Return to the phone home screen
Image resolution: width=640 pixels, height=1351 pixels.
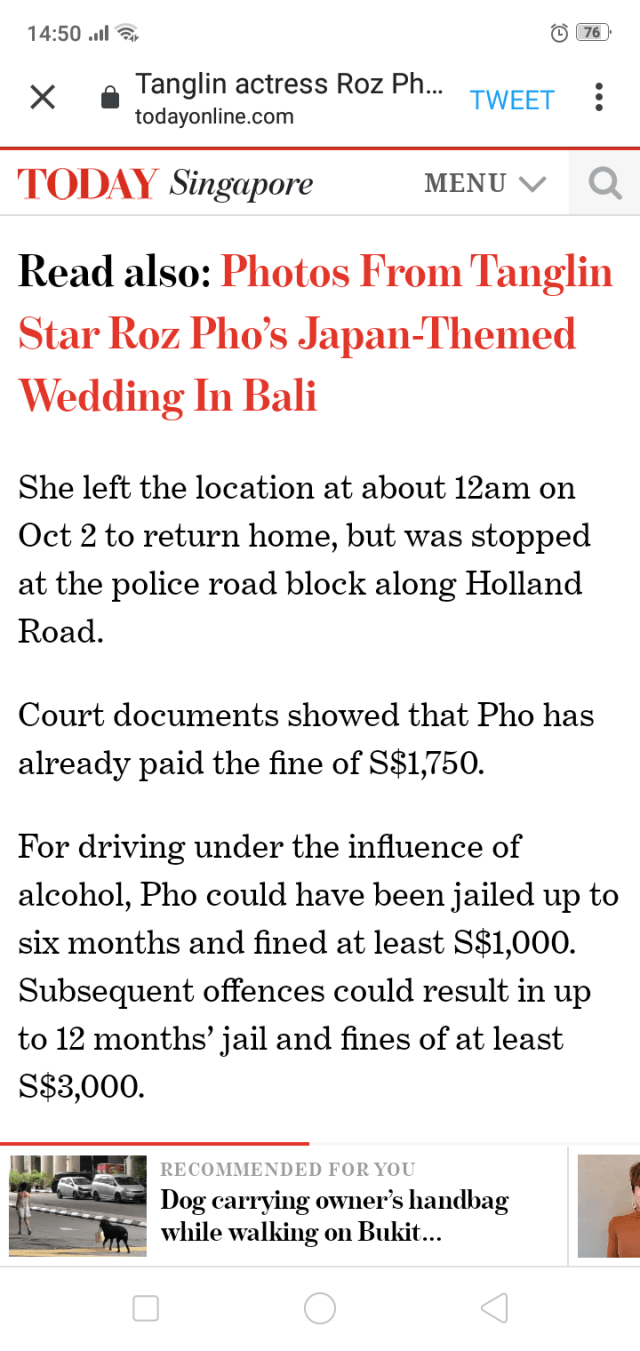(320, 1308)
